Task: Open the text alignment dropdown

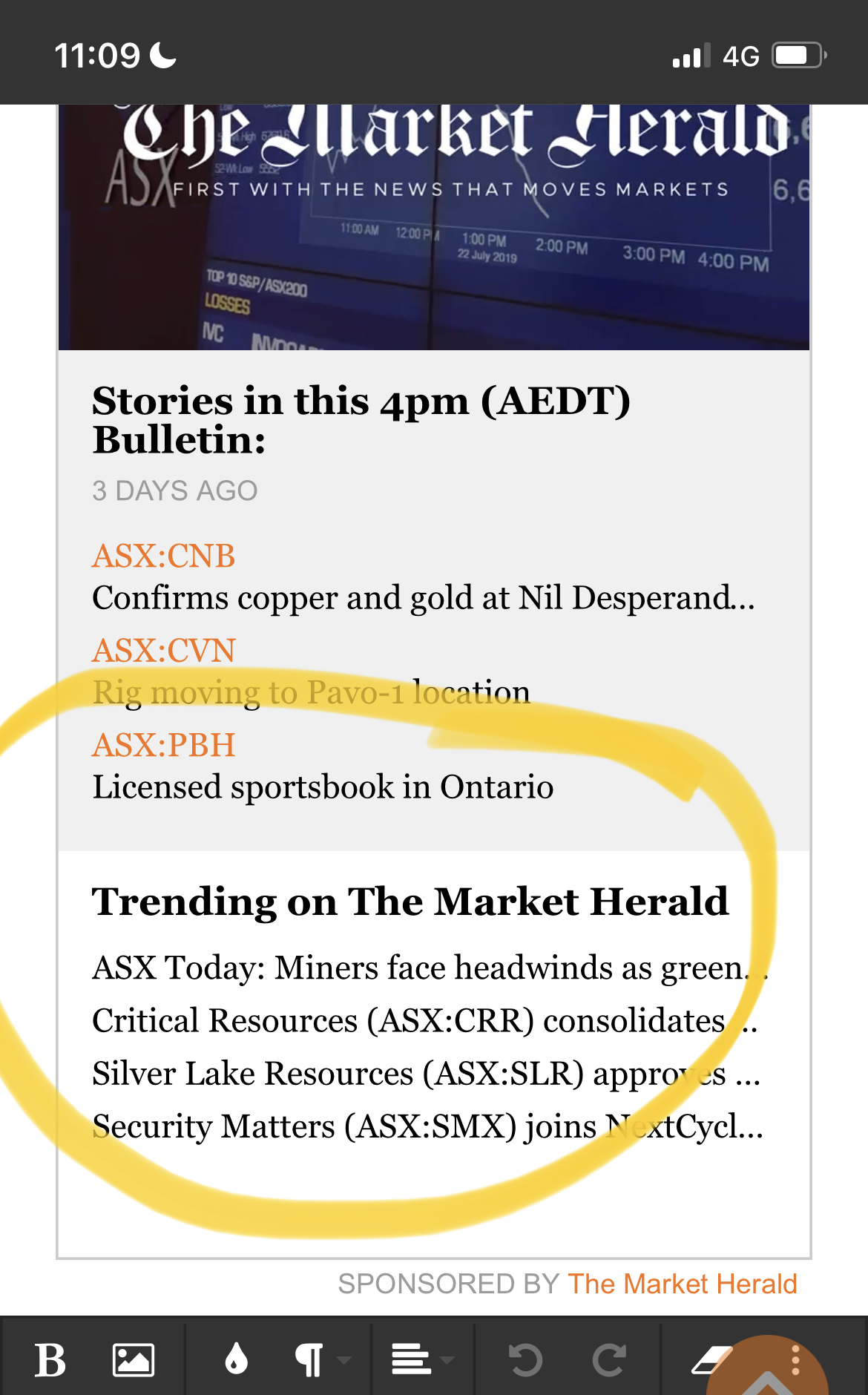Action: point(421,1360)
